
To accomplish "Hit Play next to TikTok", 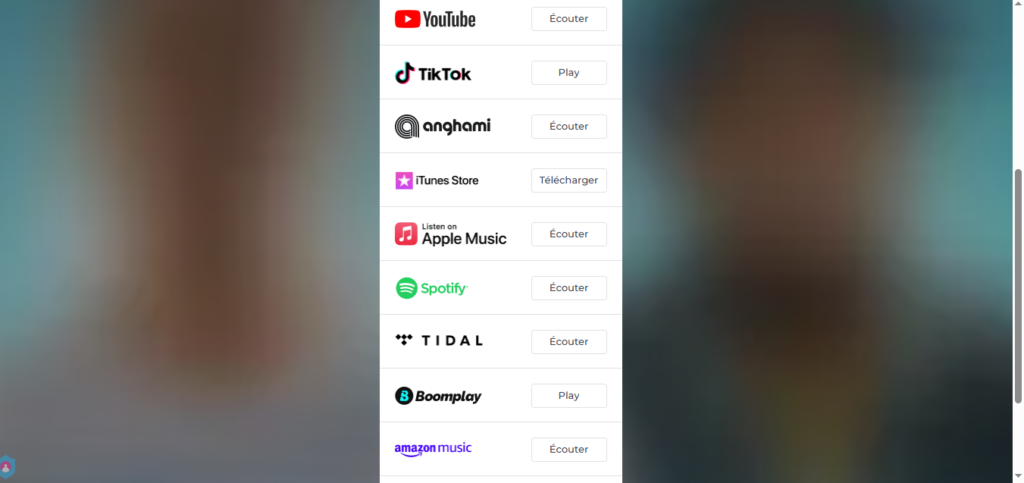I will [x=568, y=73].
